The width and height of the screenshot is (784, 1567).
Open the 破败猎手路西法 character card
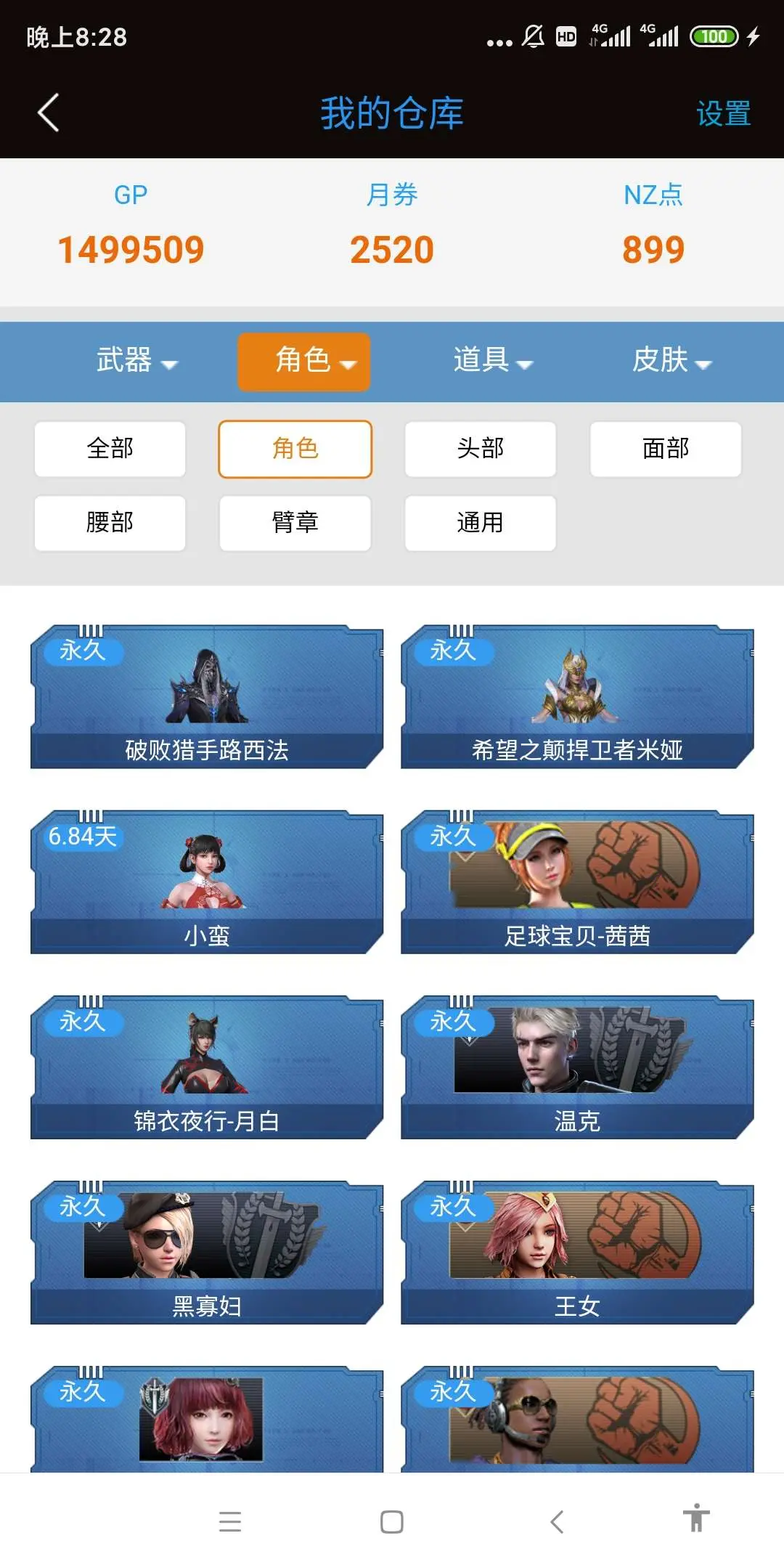(x=207, y=697)
